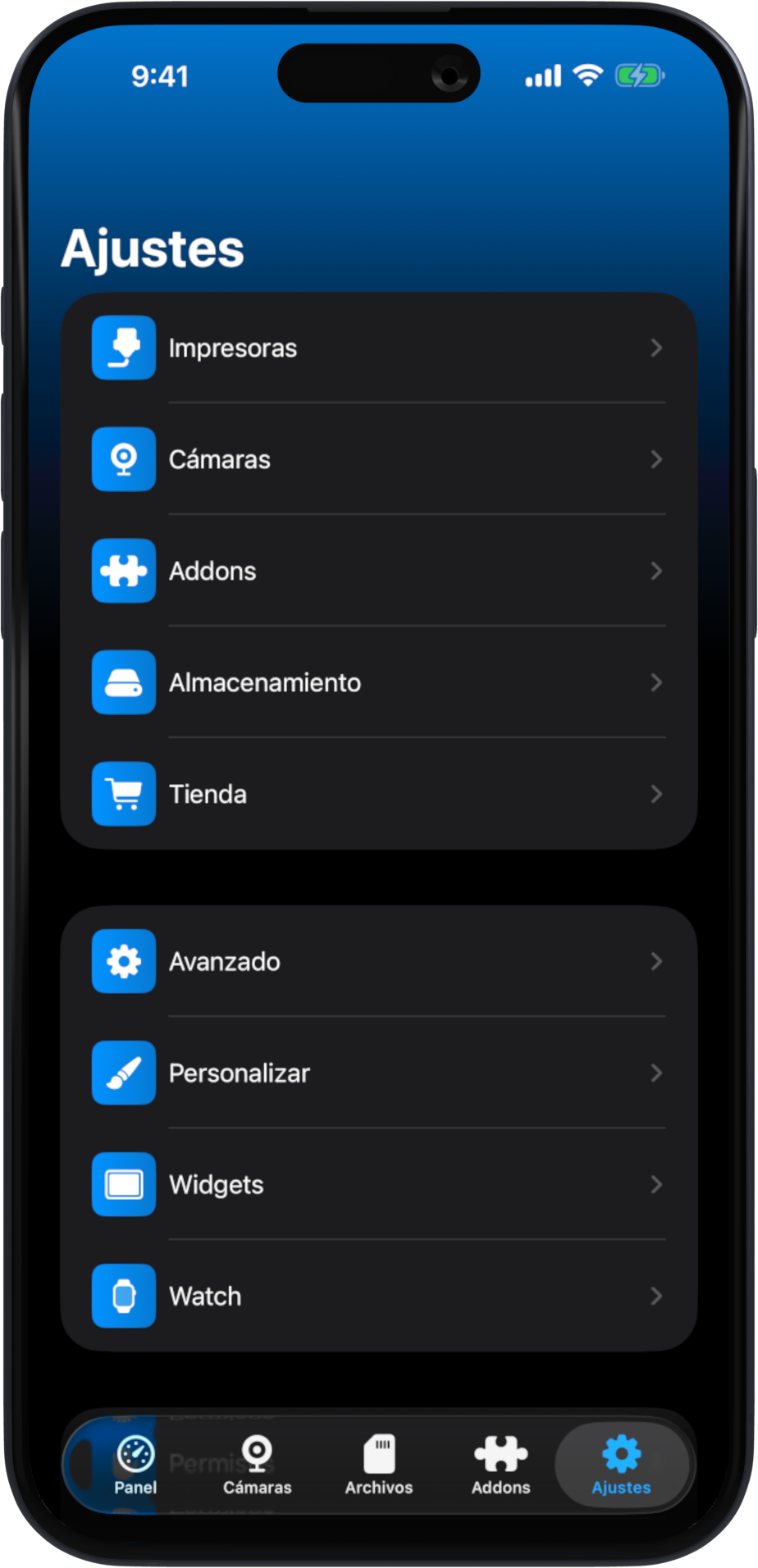Select the Avanzado gear icon
This screenshot has width=758, height=1568.
click(123, 961)
